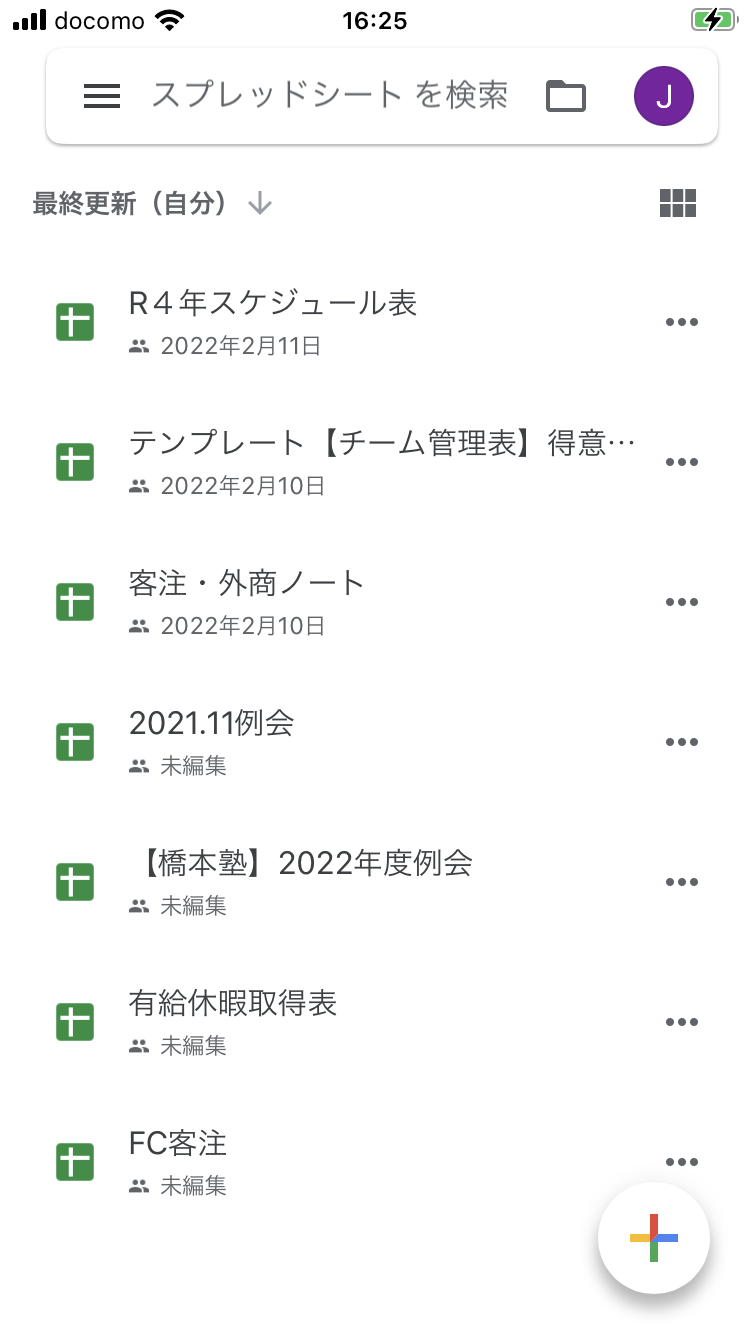This screenshot has width=750, height=1334.
Task: Show more options for 有給休暇取得表
Action: coord(681,1022)
